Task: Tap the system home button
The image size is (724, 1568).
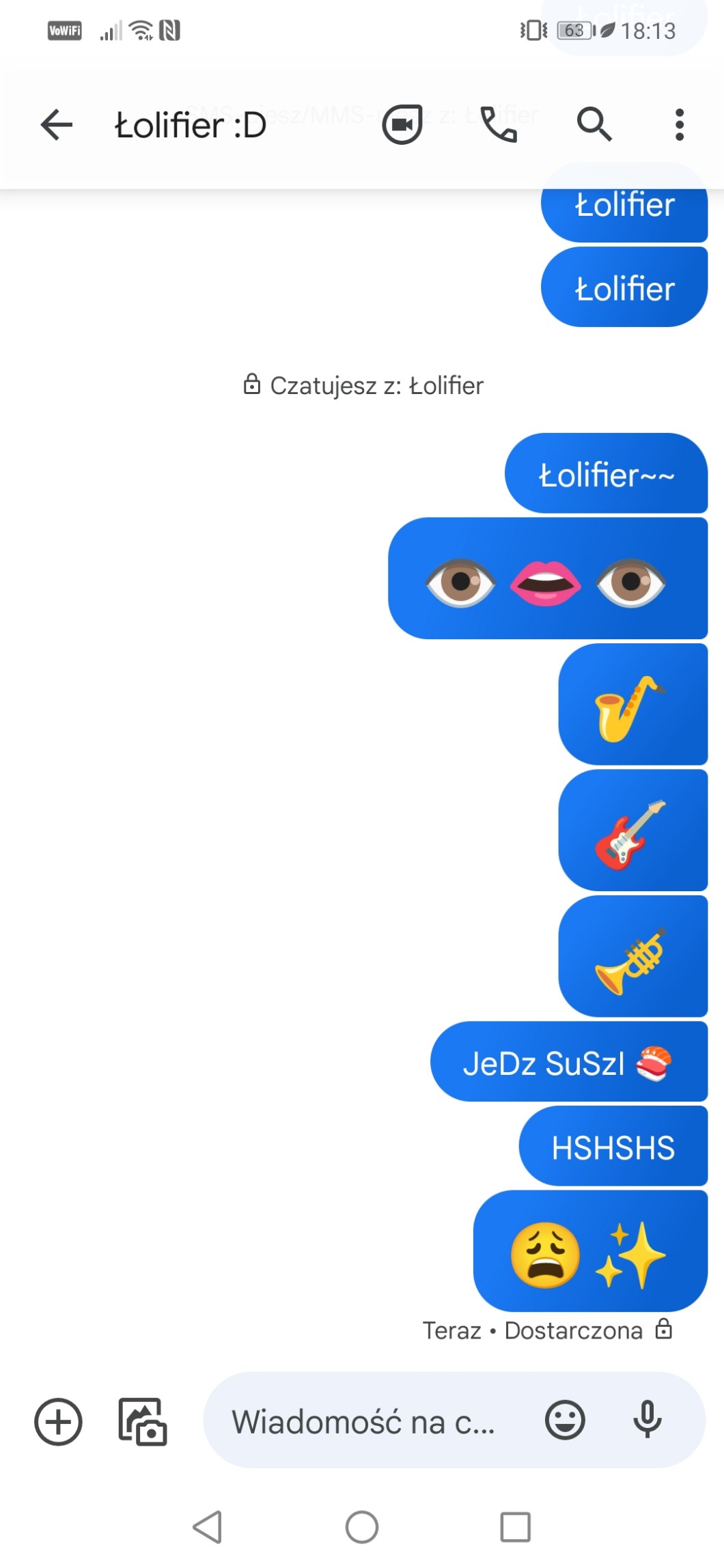Action: click(x=362, y=1527)
